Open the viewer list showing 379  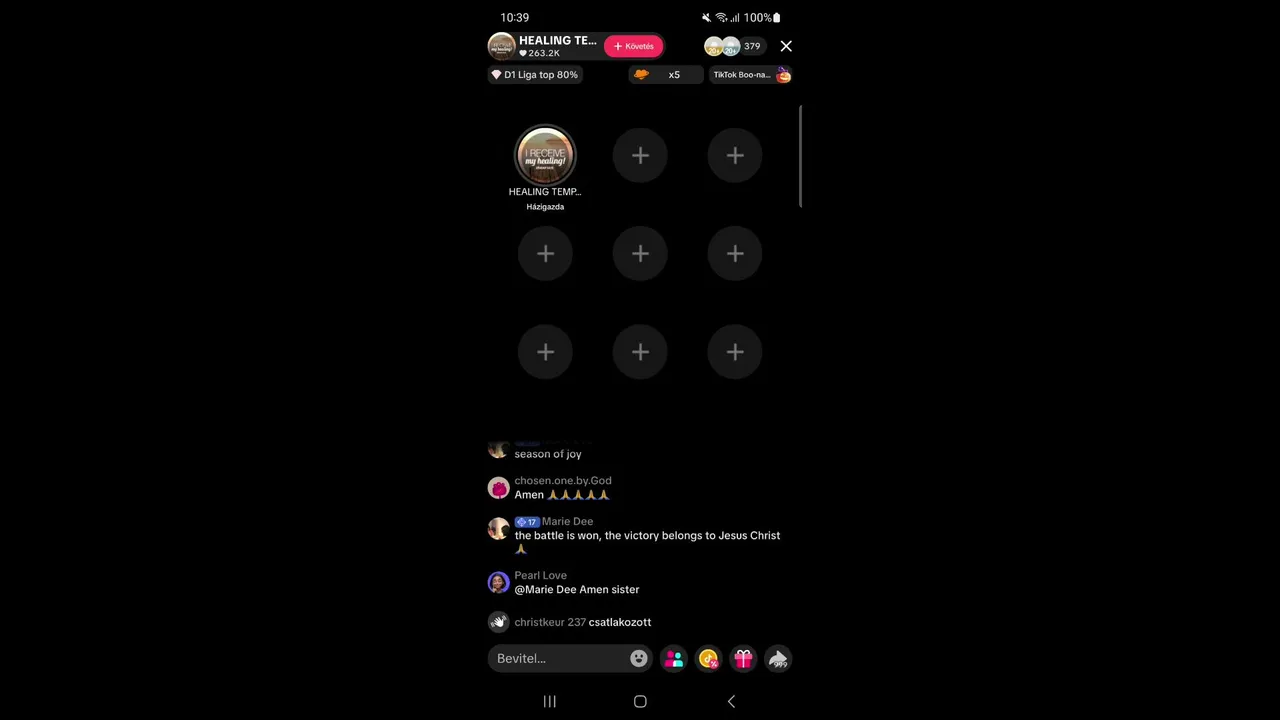(751, 46)
